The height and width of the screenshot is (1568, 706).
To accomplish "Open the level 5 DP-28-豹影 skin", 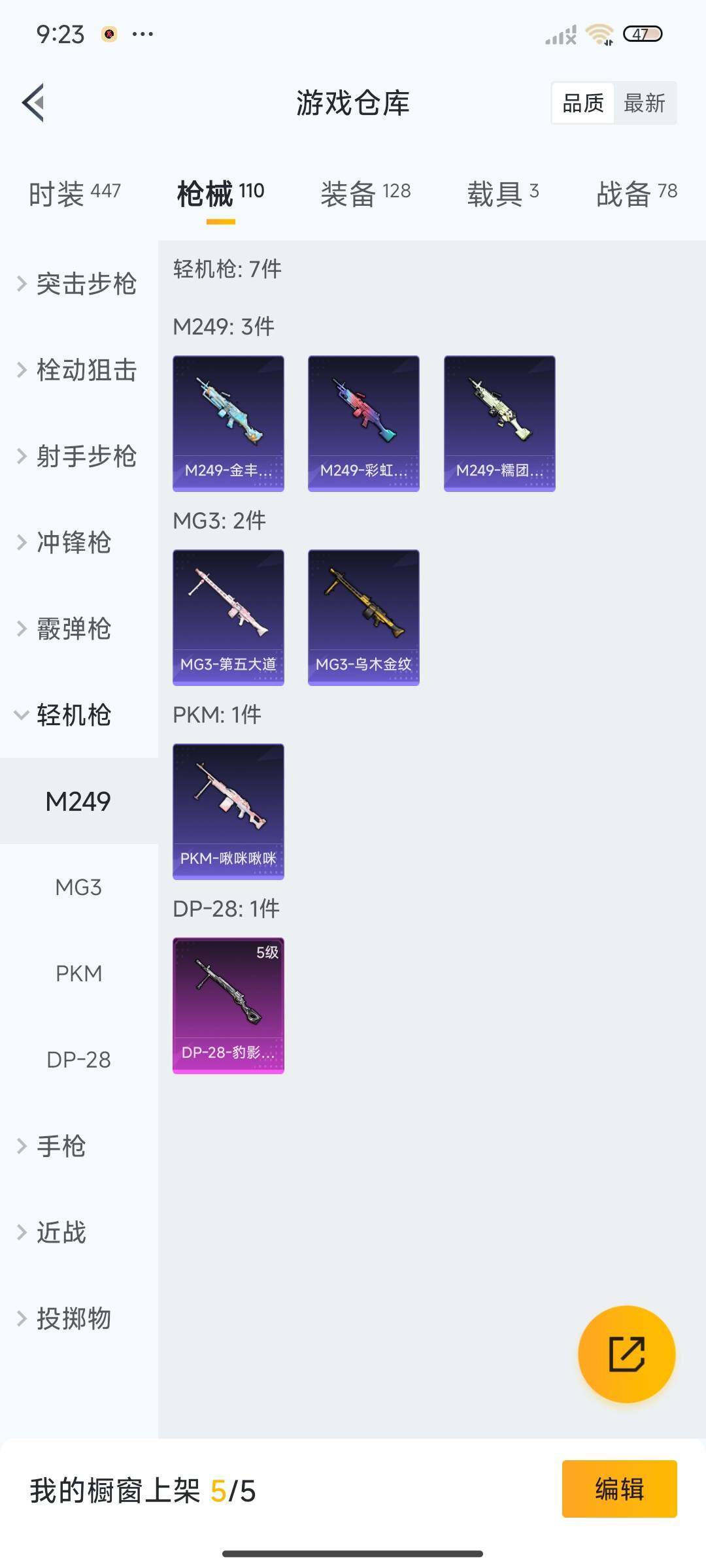I will (228, 1005).
